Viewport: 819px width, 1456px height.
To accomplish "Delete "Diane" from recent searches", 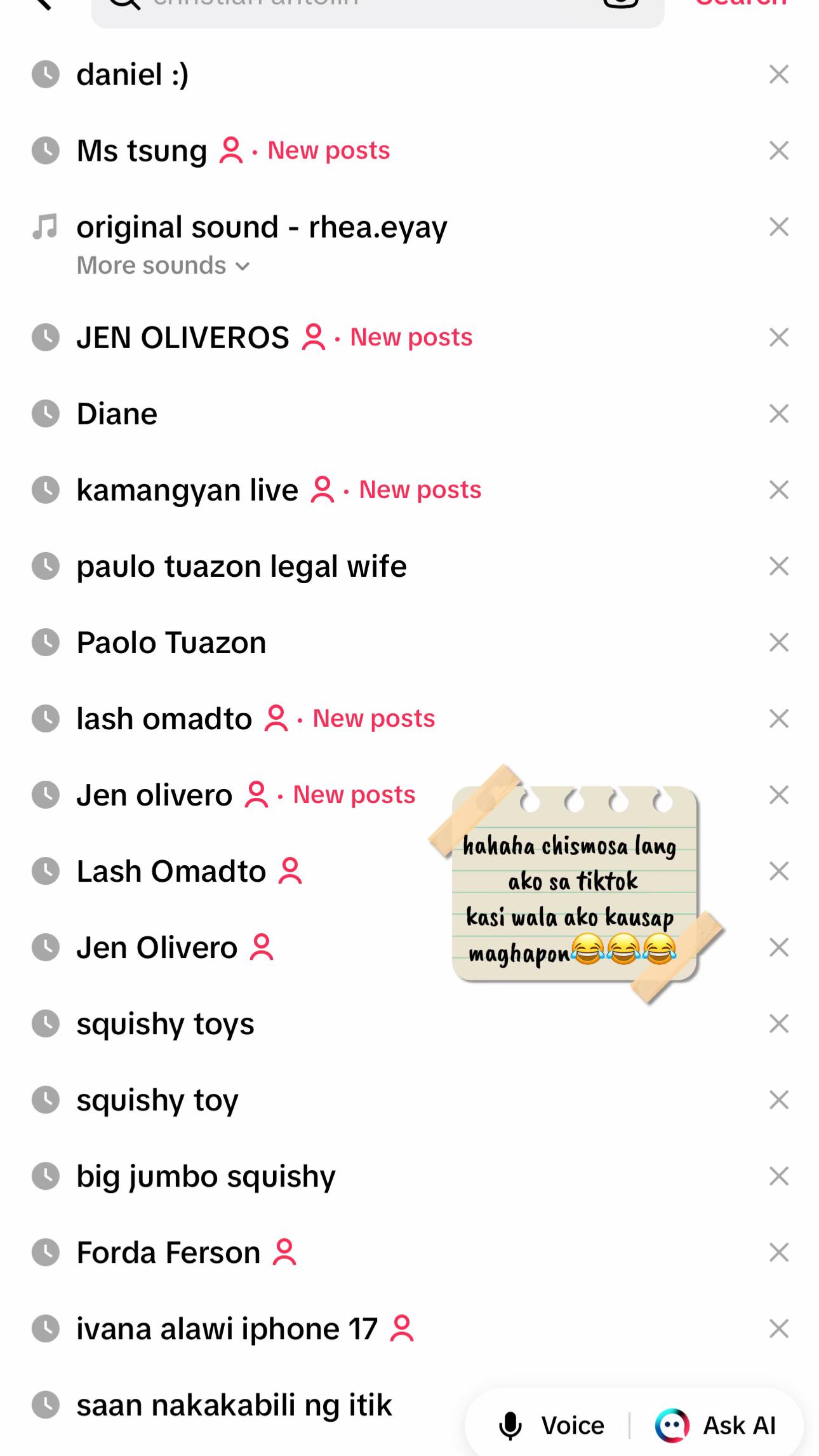I will [778, 414].
